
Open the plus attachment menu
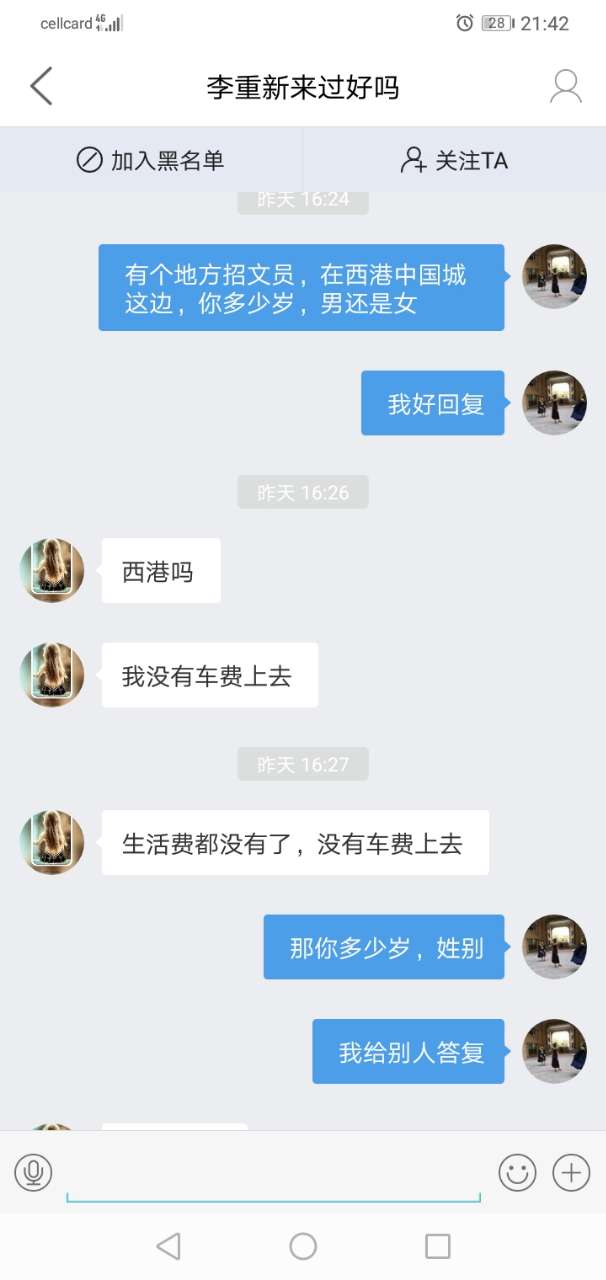pos(571,1172)
